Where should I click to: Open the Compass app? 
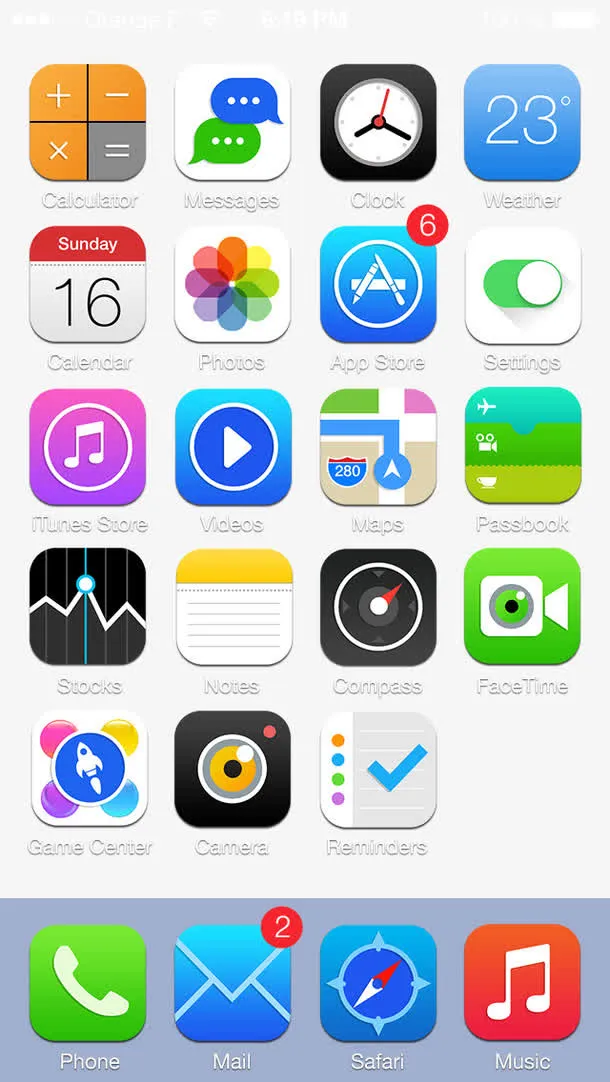click(x=378, y=607)
